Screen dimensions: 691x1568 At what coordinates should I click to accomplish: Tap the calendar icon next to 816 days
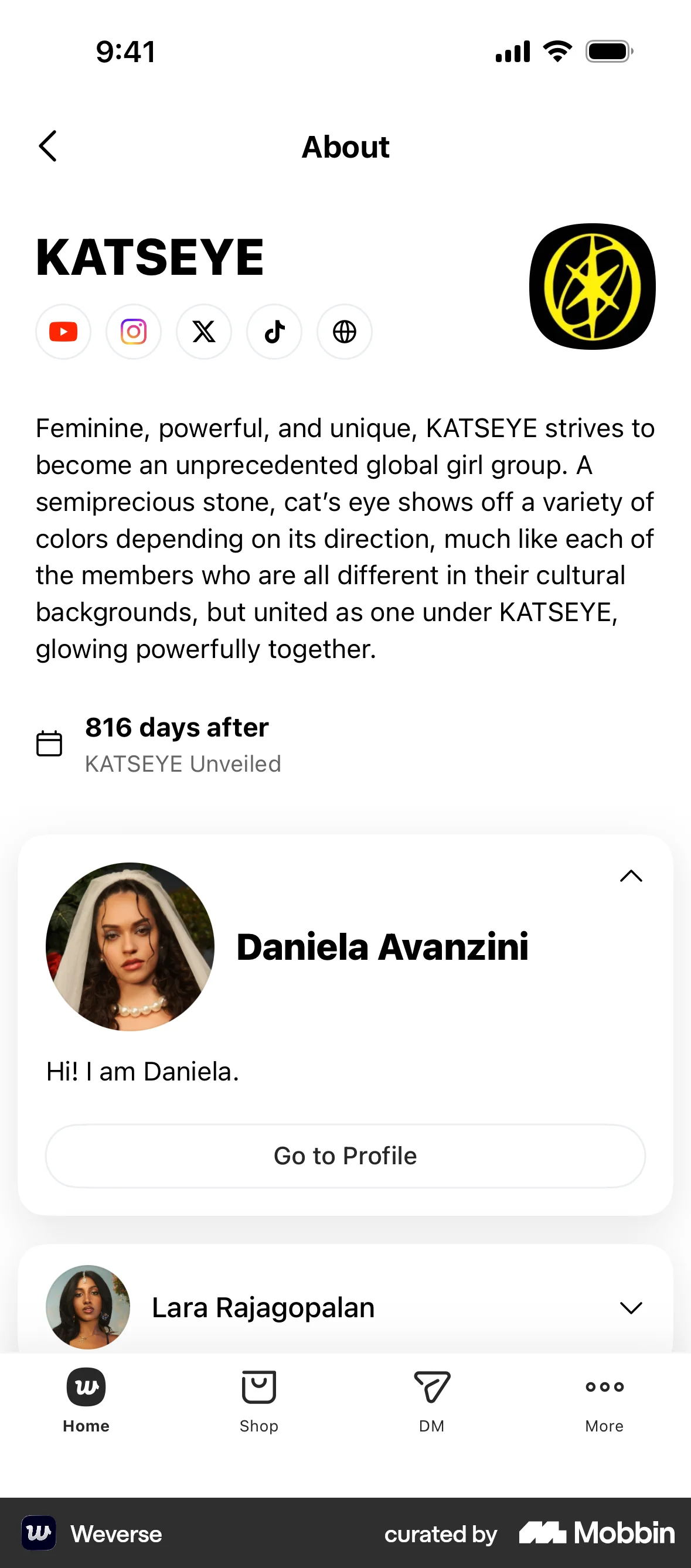point(50,742)
